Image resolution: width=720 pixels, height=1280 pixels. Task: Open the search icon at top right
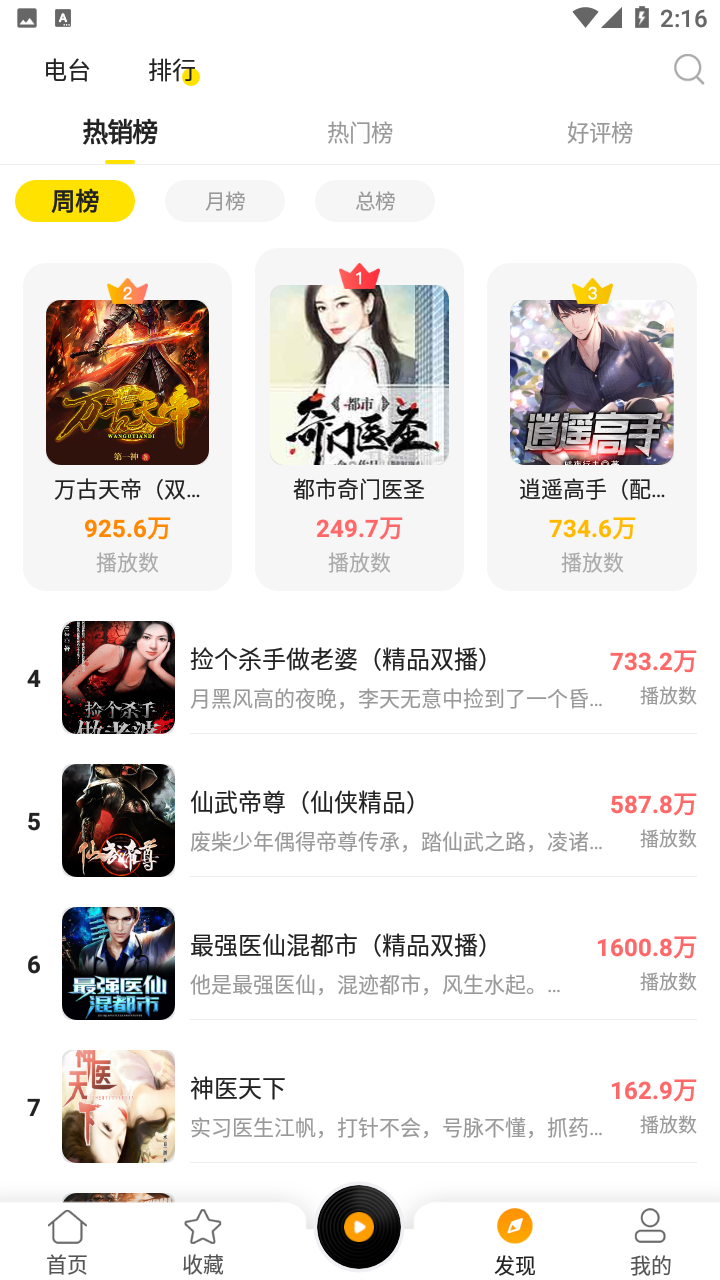688,70
